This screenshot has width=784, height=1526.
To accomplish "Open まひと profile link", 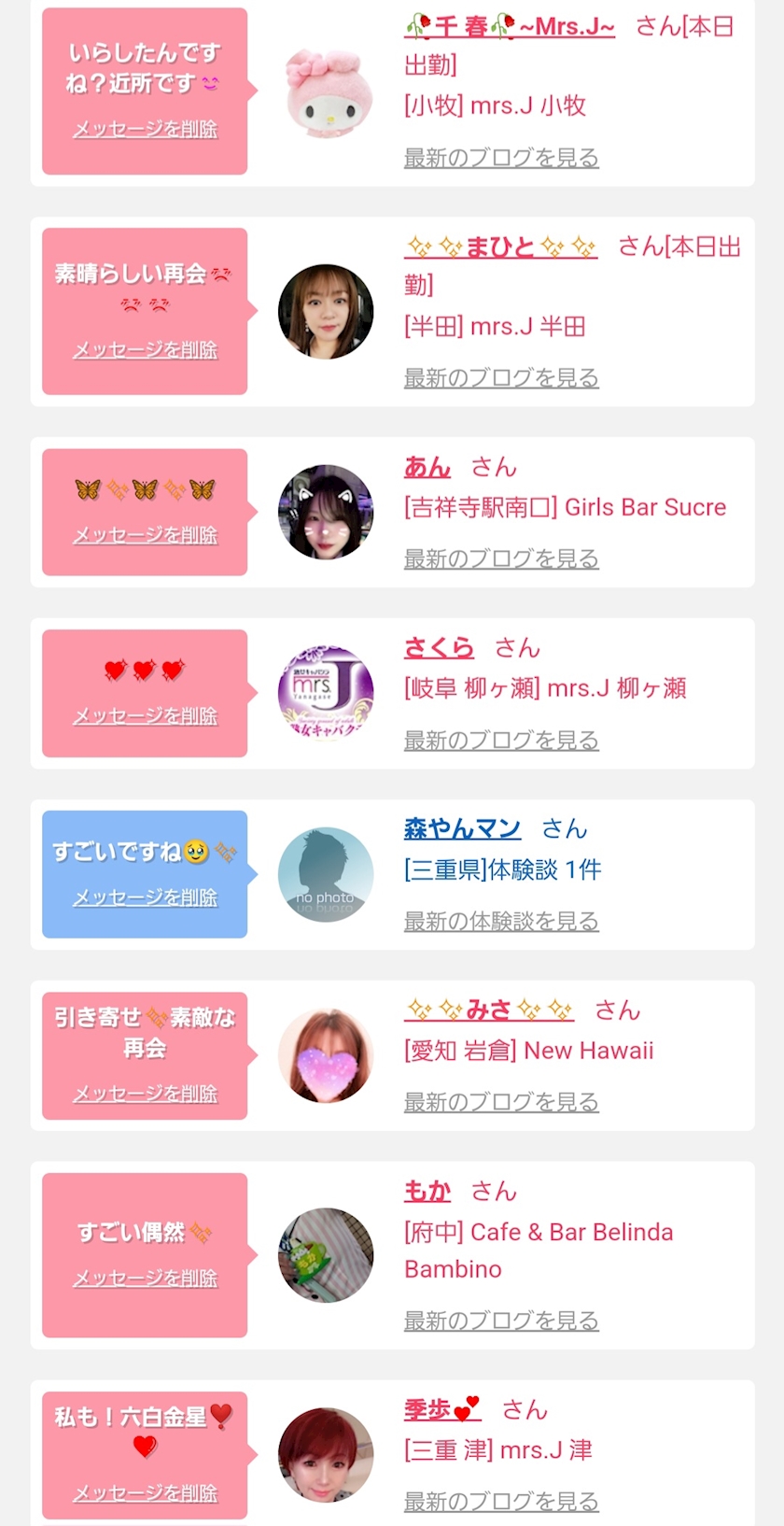I will click(x=500, y=247).
